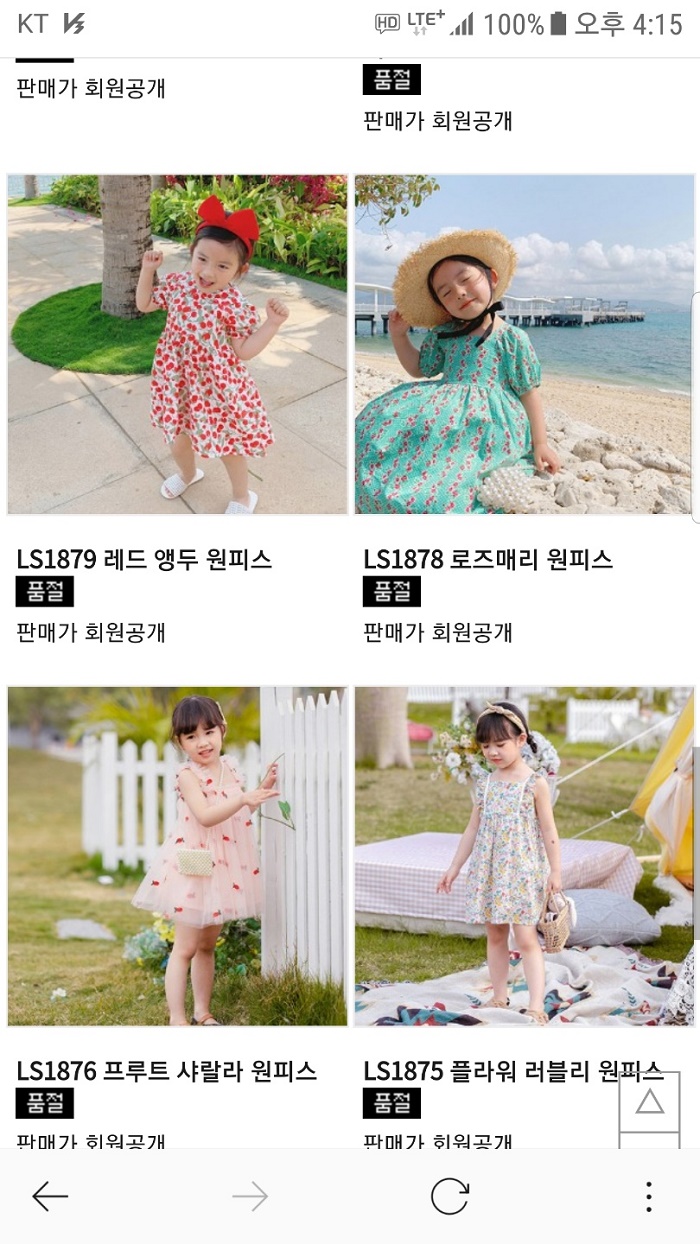Open the LS1875 플라워 러블리 원피스 product photo
The height and width of the screenshot is (1244, 700).
[524, 856]
